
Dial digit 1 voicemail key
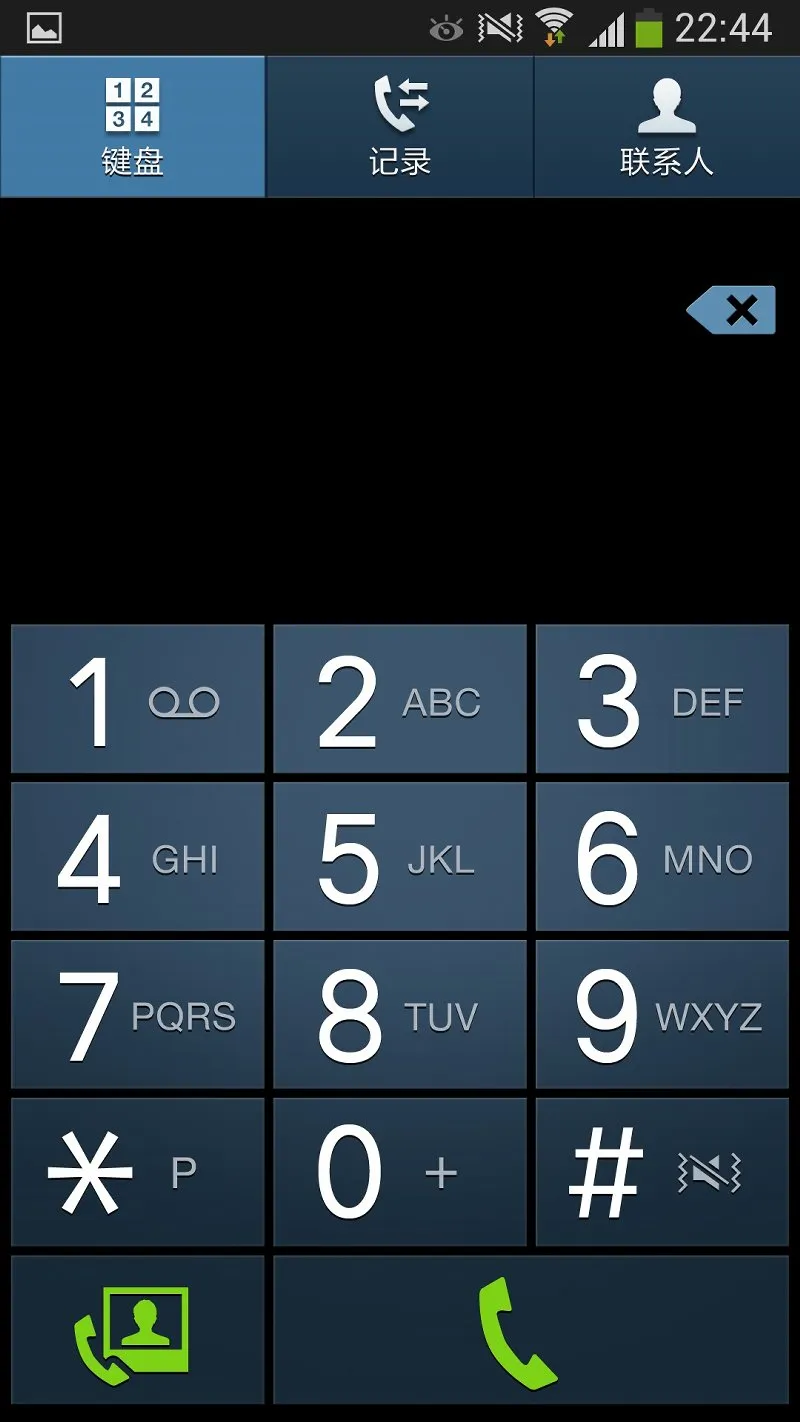pyautogui.click(x=138, y=699)
